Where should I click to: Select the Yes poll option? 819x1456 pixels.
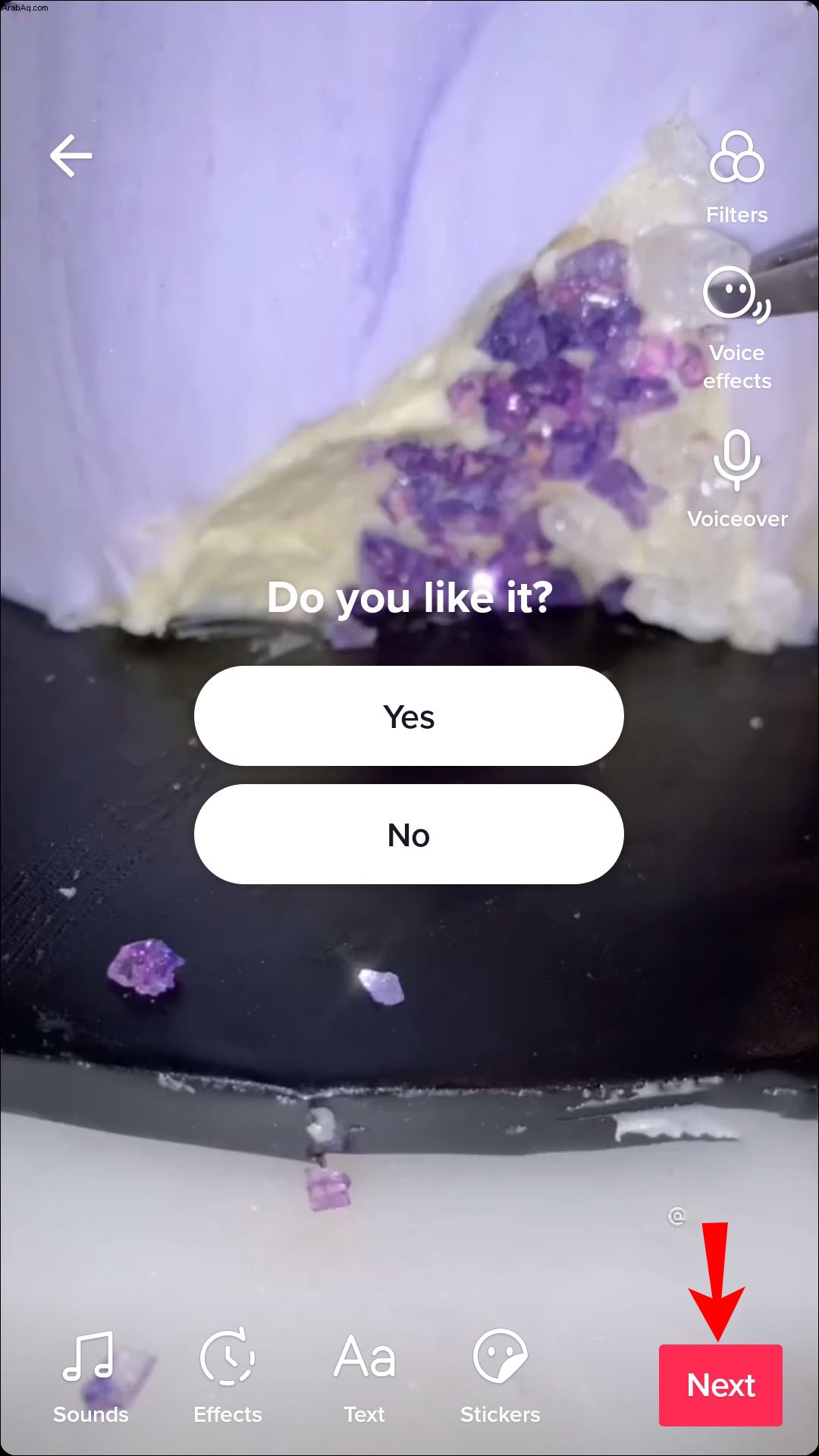pos(409,716)
